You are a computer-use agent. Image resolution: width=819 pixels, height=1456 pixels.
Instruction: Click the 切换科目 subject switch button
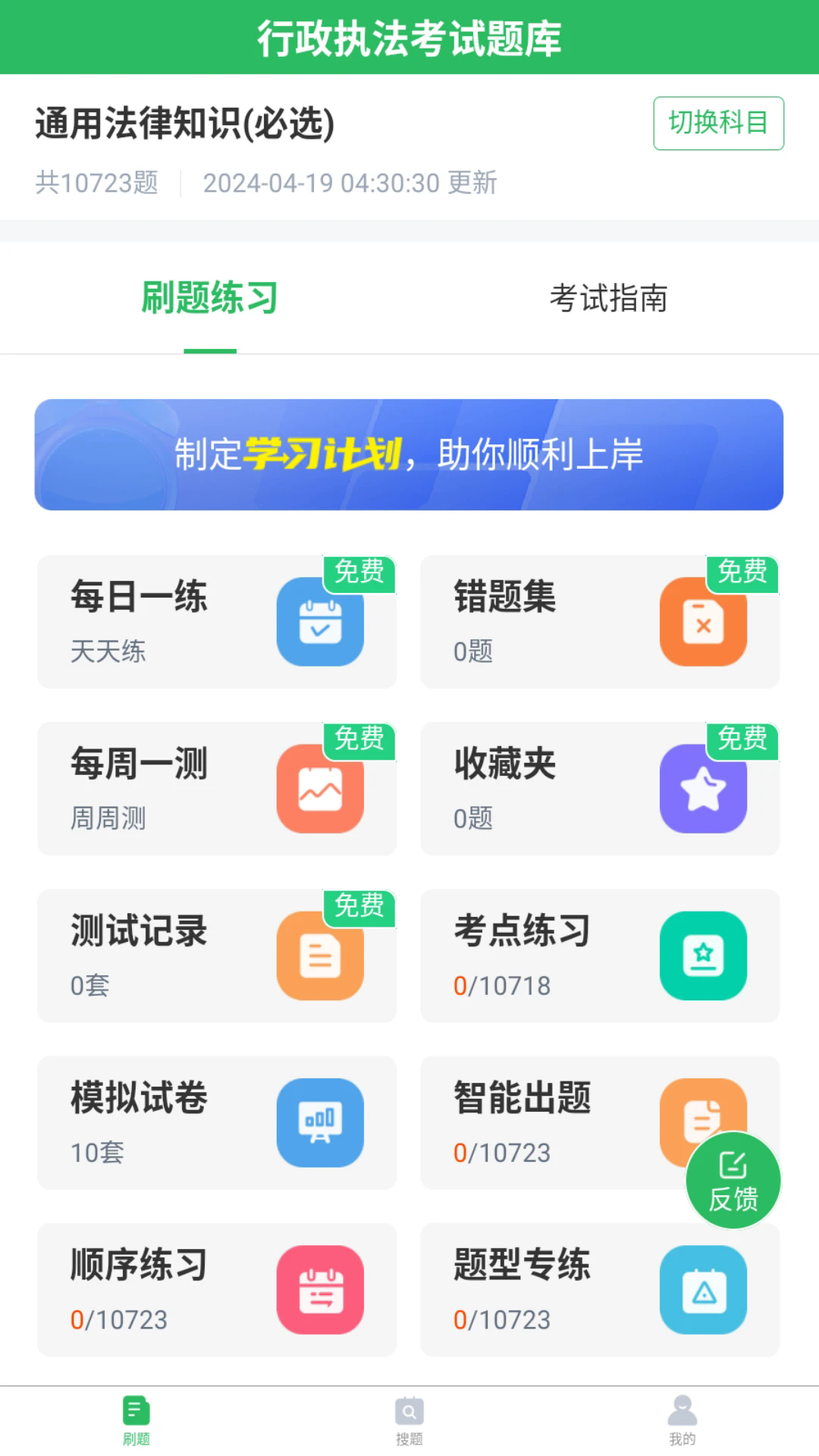click(720, 121)
